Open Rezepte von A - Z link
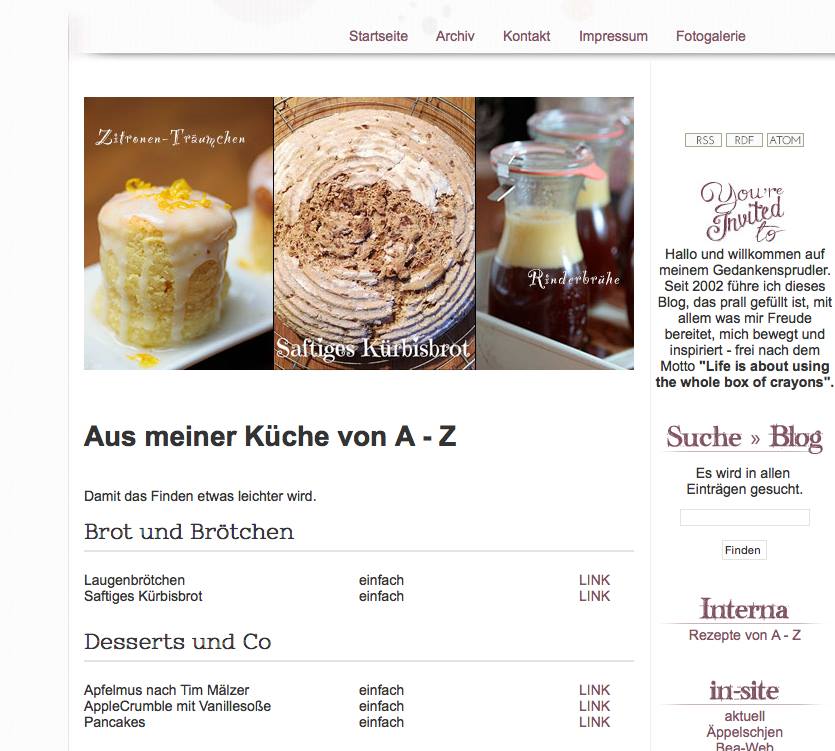 (x=744, y=635)
